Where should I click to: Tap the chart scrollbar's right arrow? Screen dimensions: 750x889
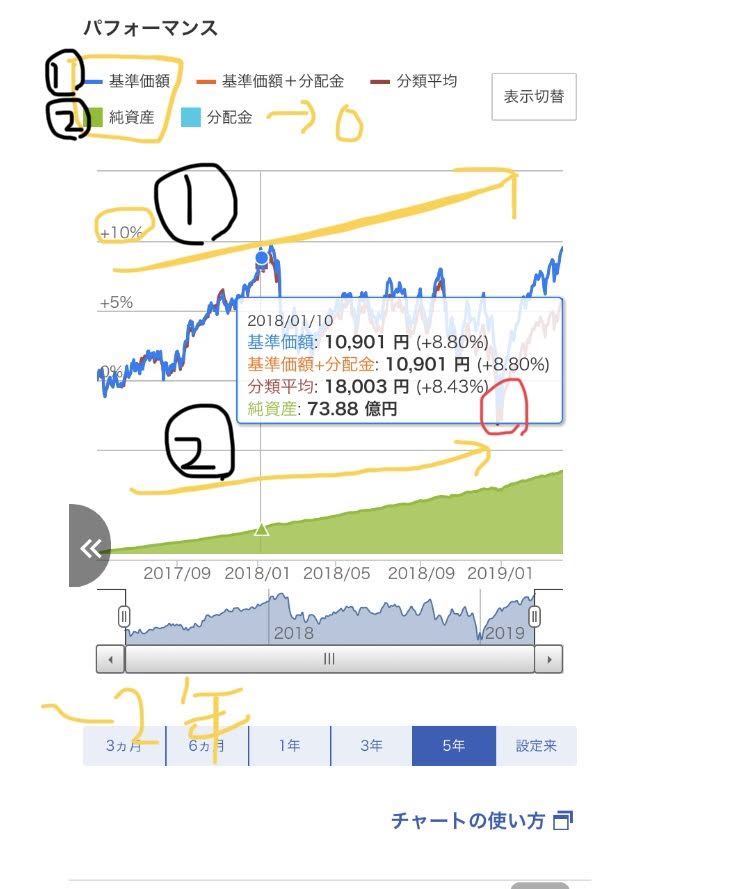(x=548, y=660)
